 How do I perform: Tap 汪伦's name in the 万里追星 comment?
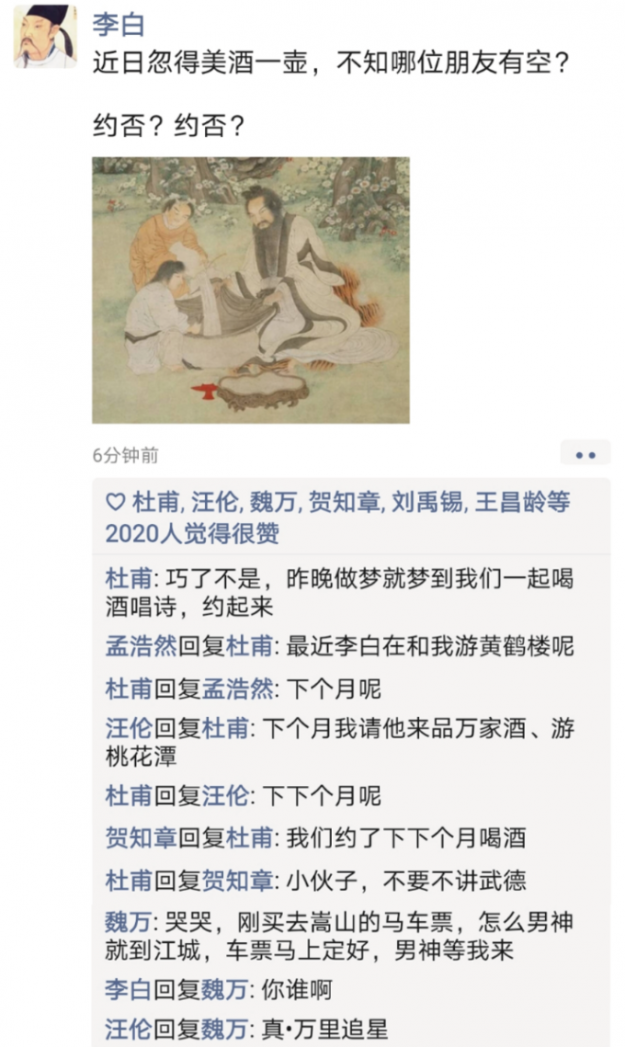click(128, 1027)
